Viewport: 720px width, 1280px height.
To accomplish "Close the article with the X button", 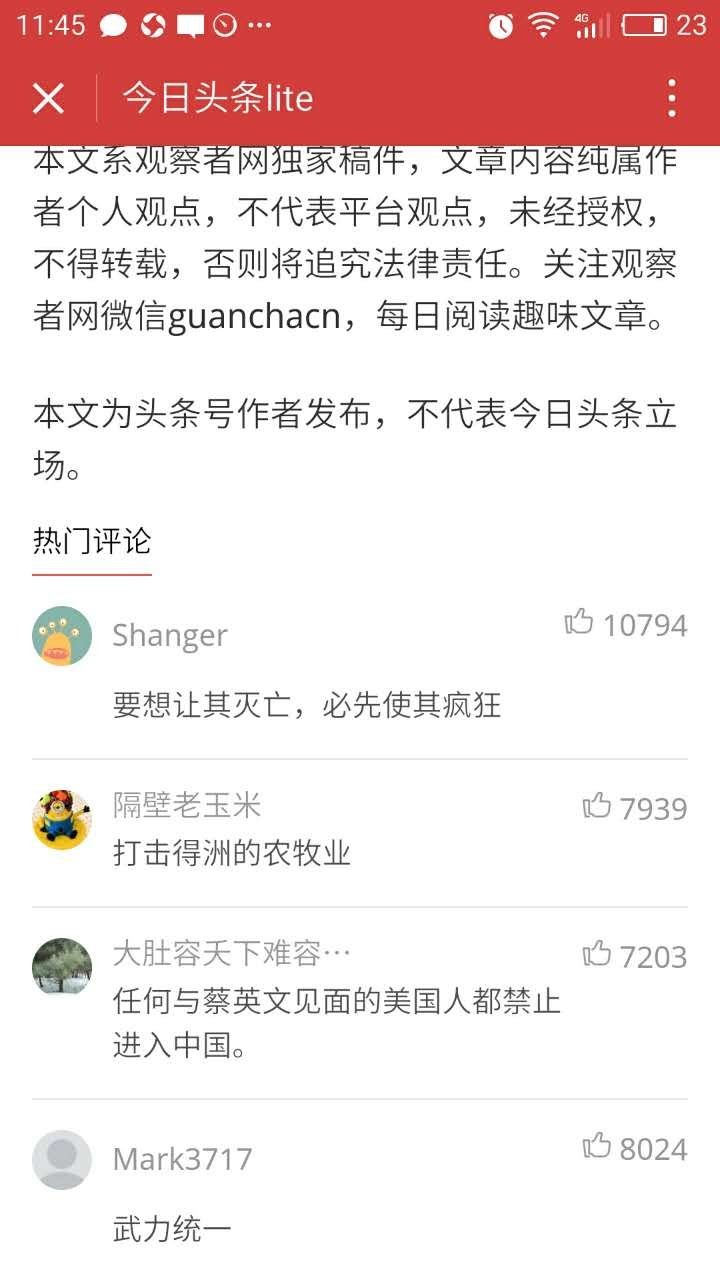I will coord(47,97).
